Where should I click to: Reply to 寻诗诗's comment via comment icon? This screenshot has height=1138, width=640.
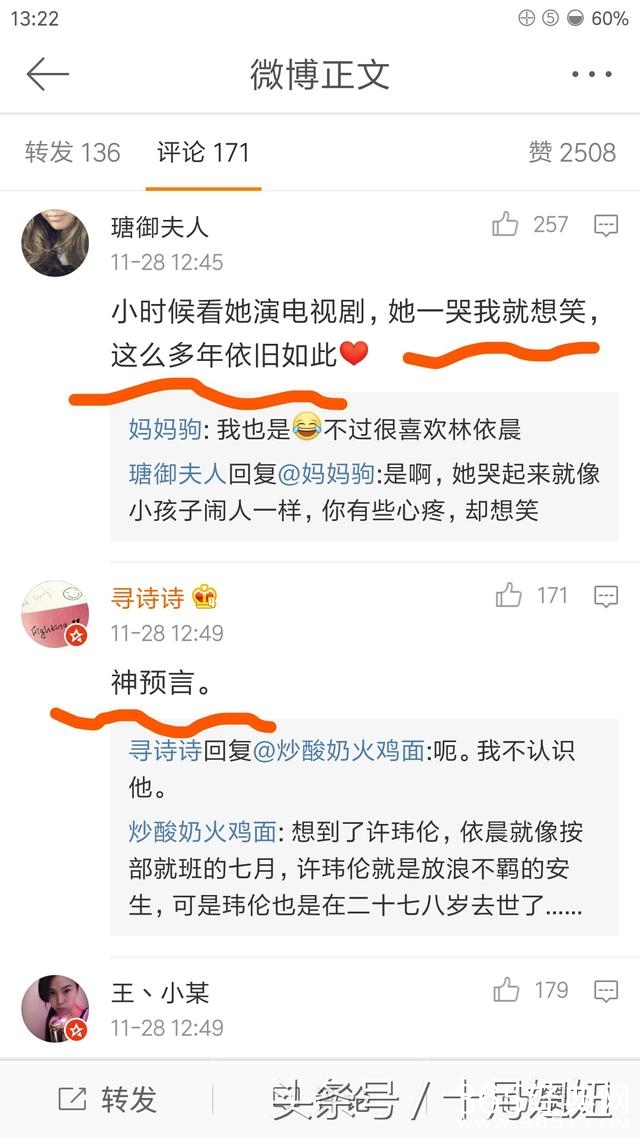606,597
